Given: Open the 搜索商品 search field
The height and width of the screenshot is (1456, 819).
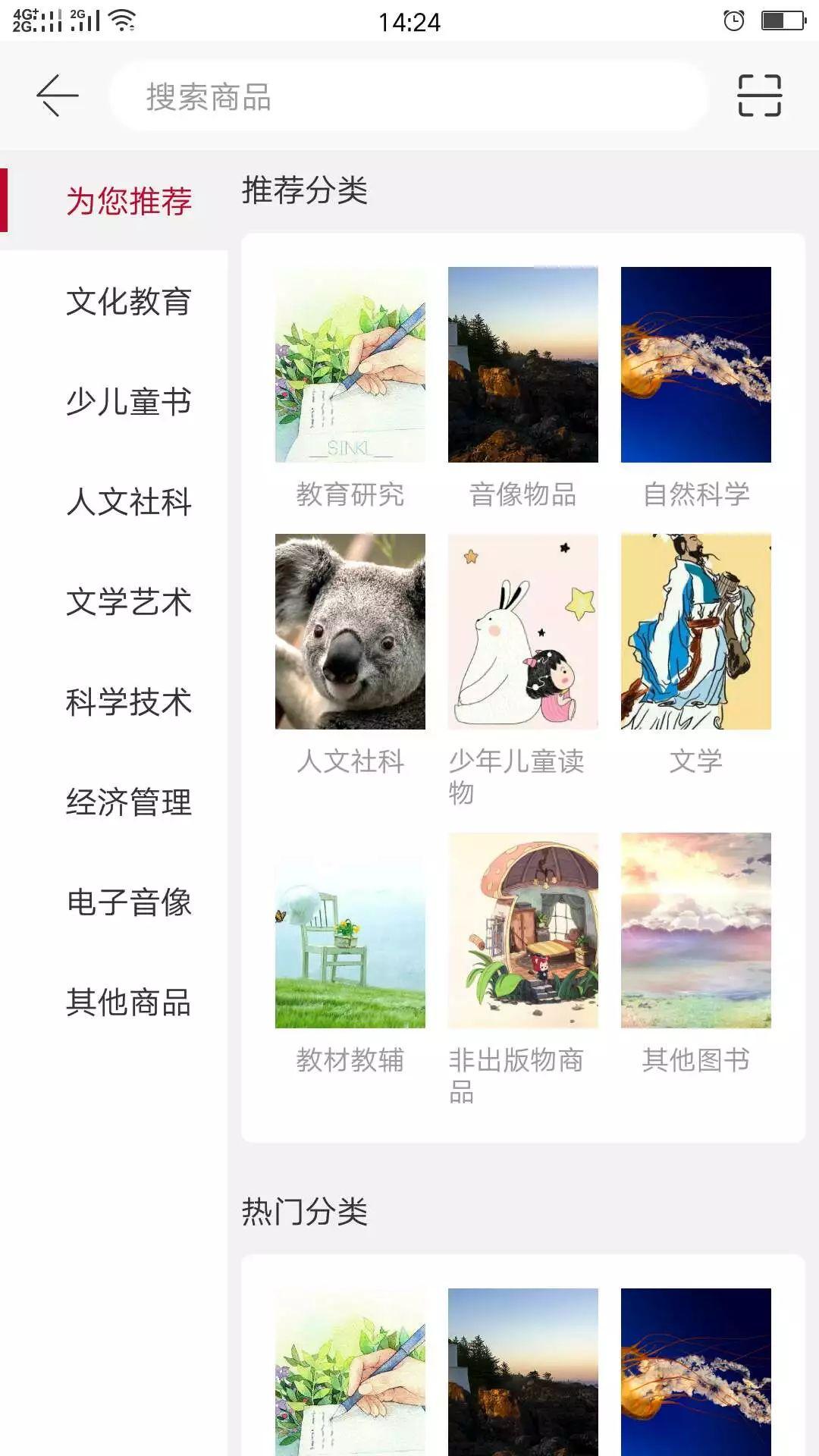Looking at the screenshot, I should pos(409,96).
